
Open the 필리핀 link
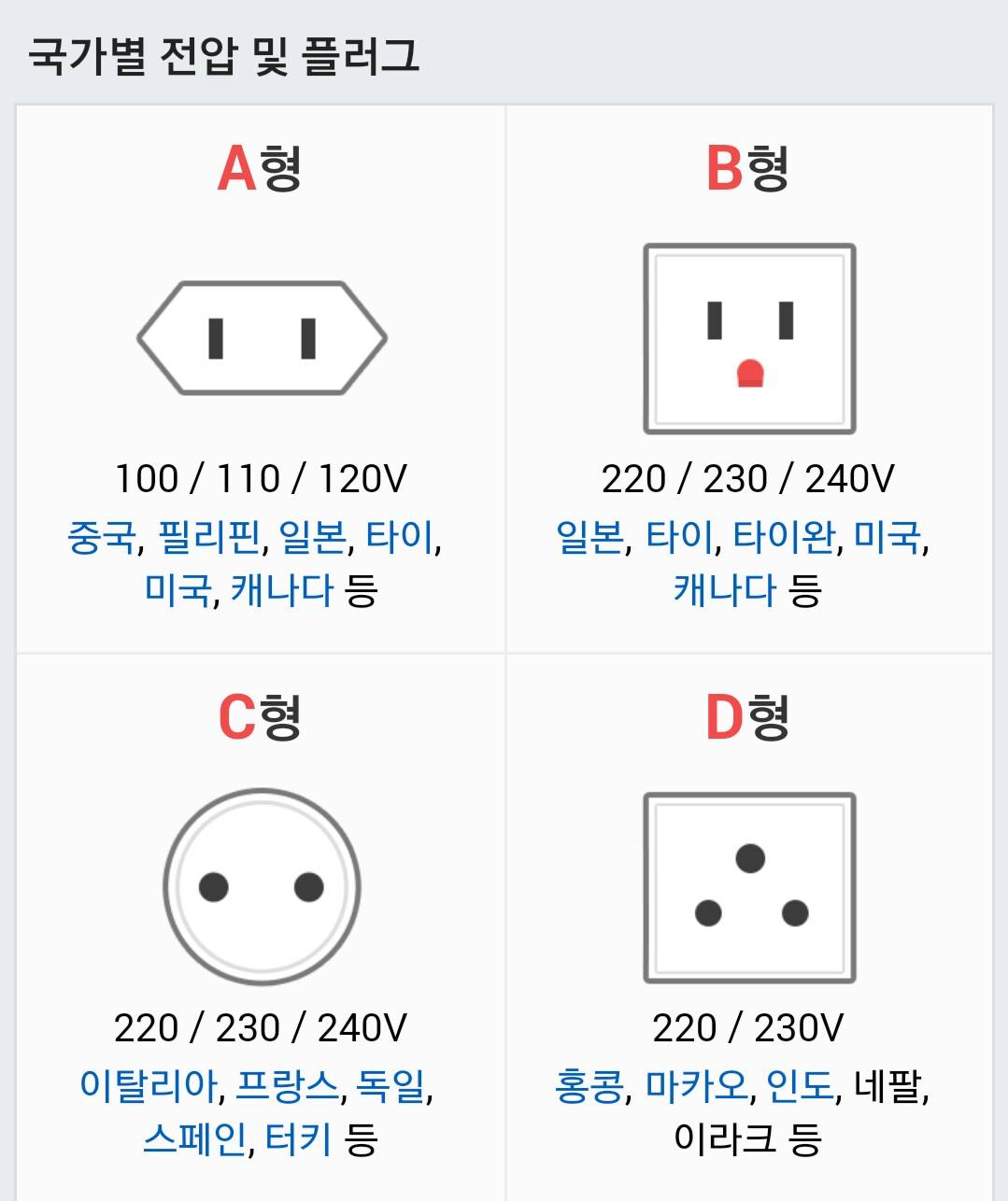coord(208,536)
